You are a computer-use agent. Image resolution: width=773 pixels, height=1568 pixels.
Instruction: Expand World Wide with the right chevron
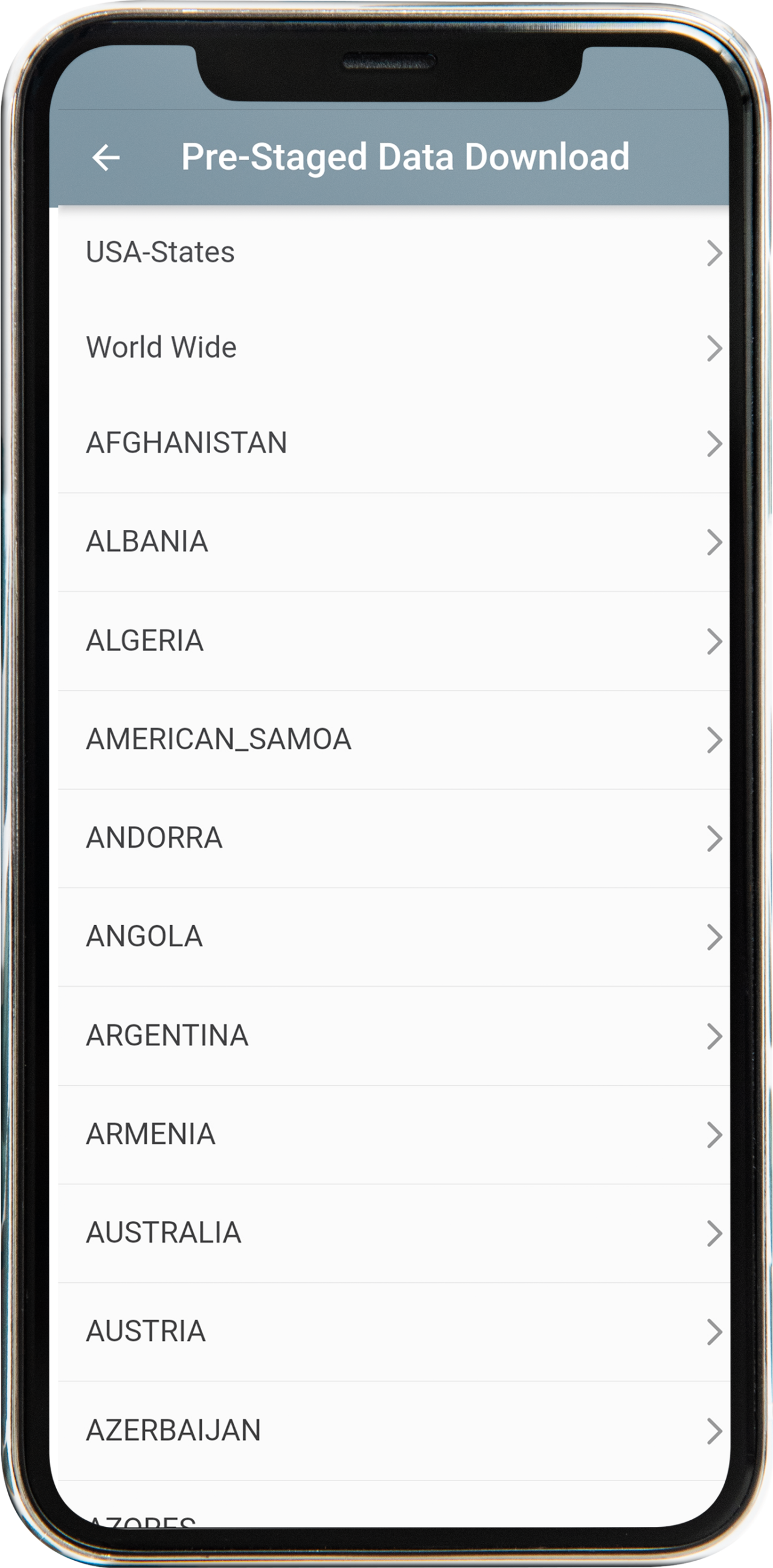click(x=713, y=347)
